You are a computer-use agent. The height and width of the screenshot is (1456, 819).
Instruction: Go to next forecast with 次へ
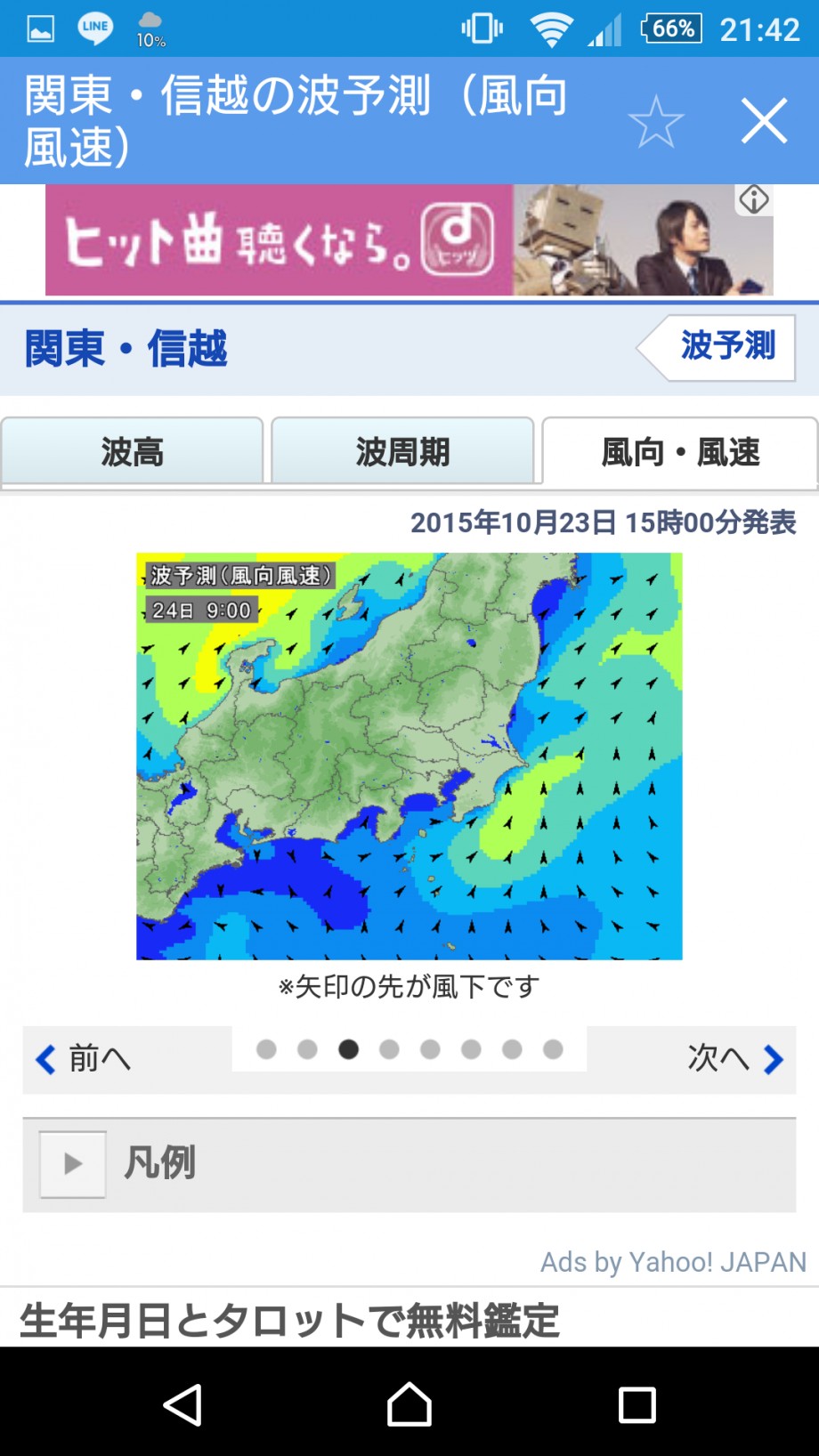pos(735,1059)
